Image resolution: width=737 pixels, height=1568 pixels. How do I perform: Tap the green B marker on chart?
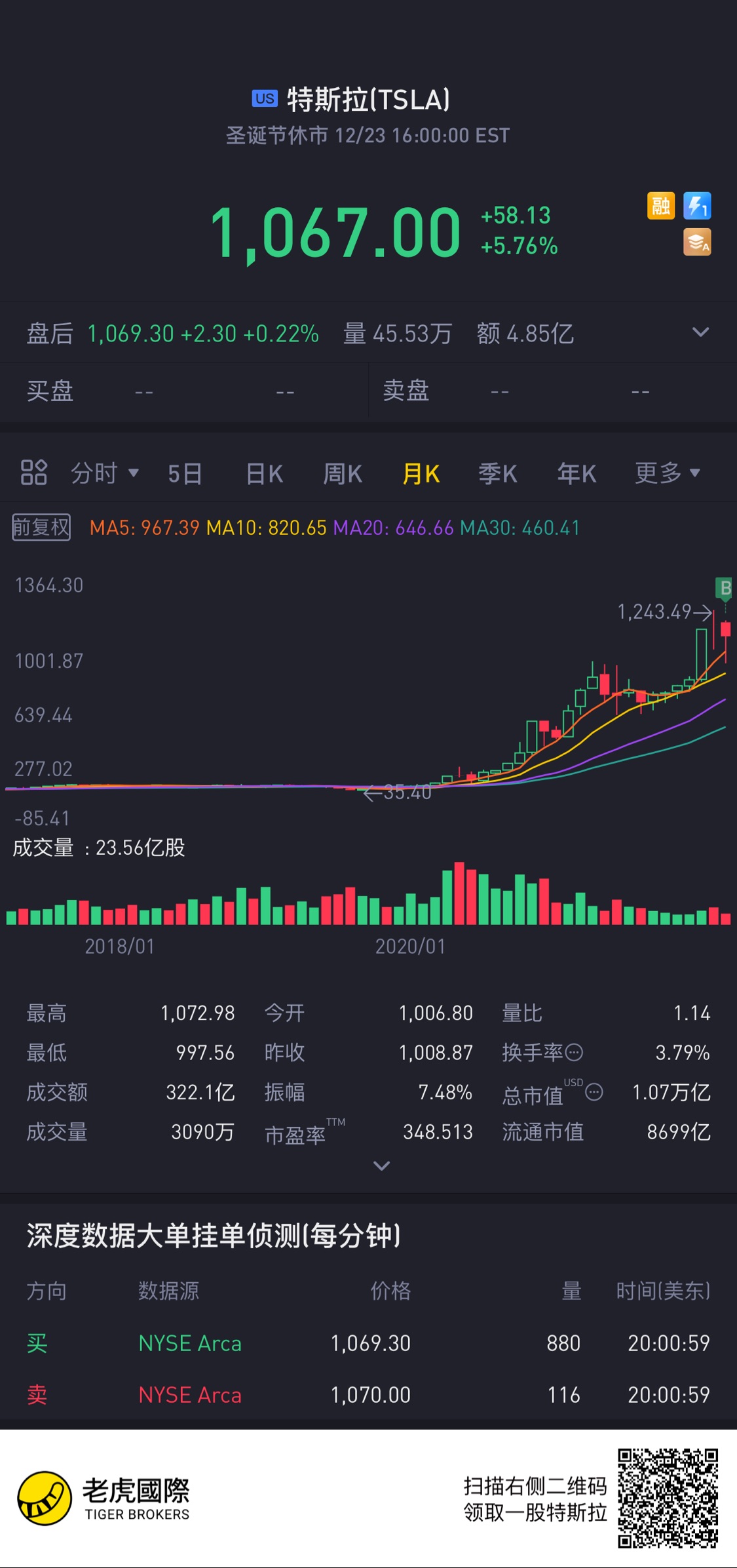tap(724, 587)
